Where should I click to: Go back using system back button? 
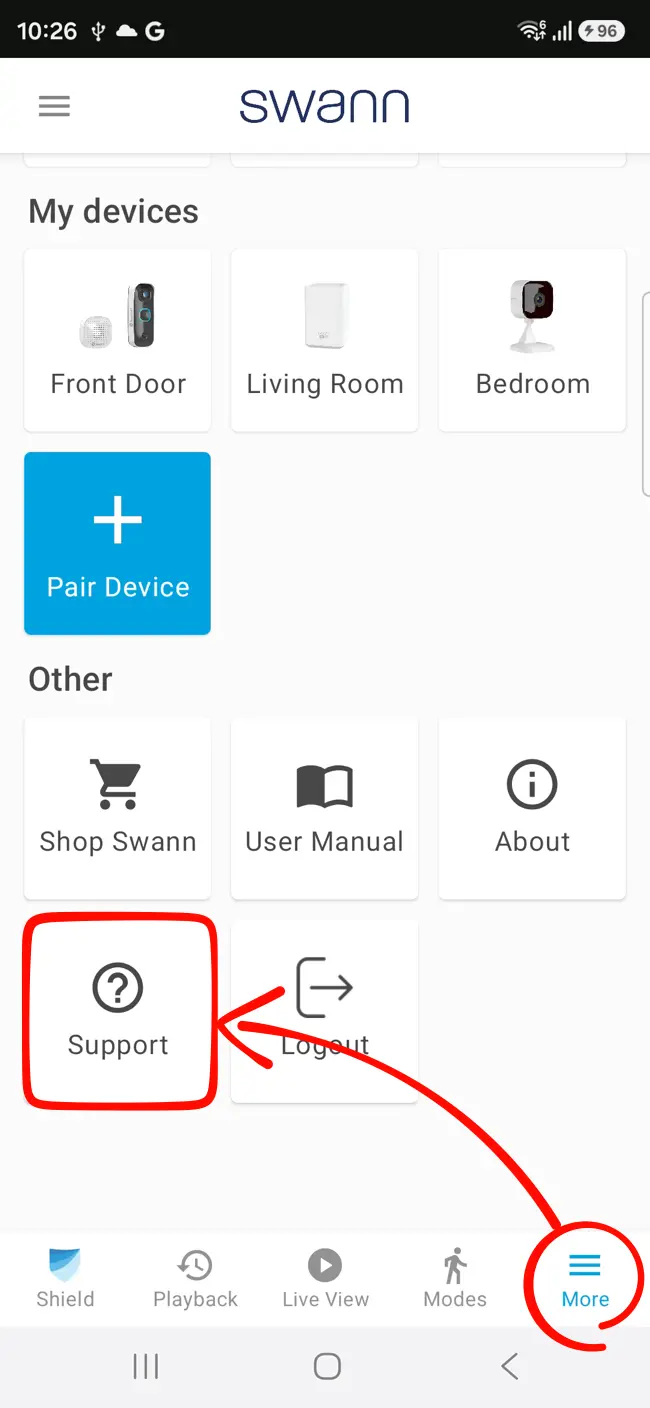coord(510,1366)
